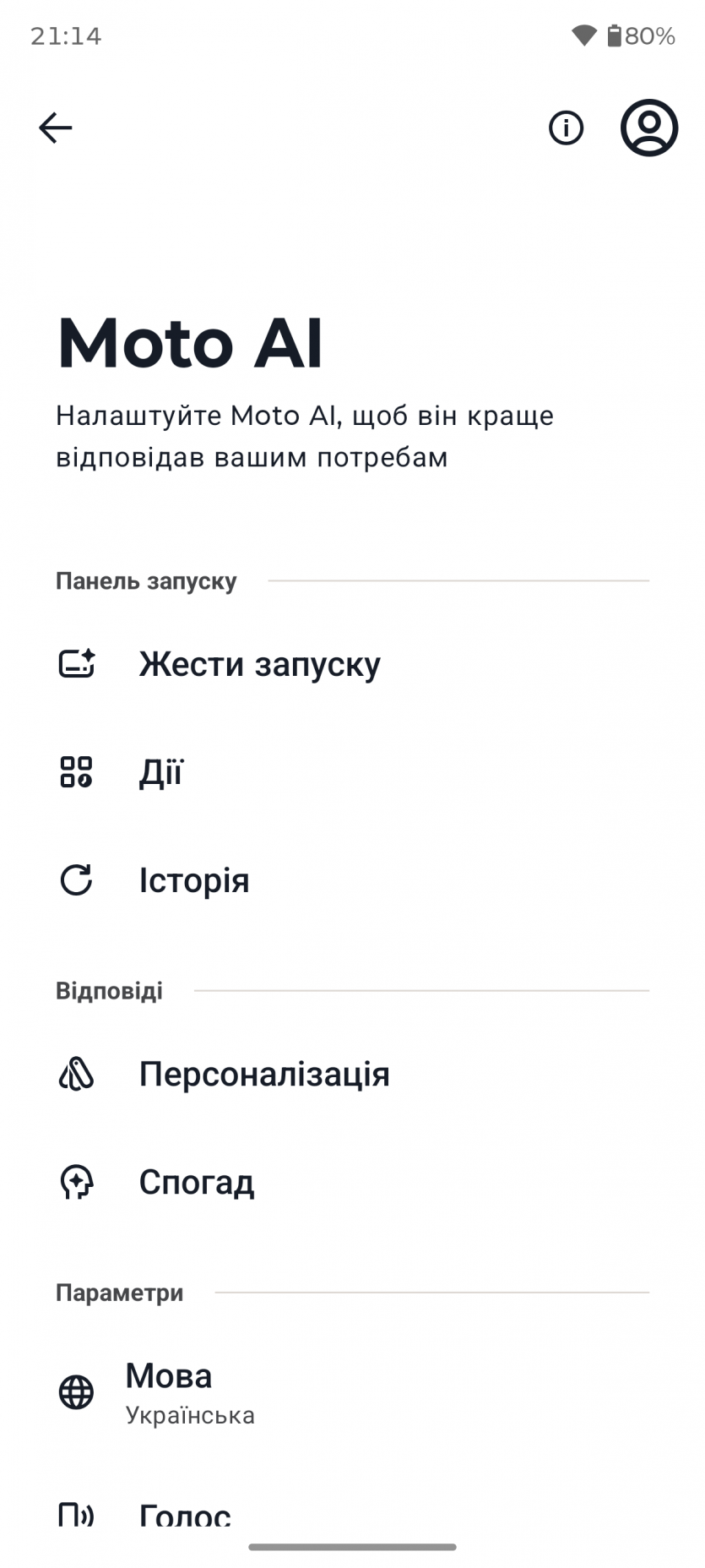The height and width of the screenshot is (1568, 705).
Task: Go back using the arrow icon
Action: pyautogui.click(x=56, y=128)
